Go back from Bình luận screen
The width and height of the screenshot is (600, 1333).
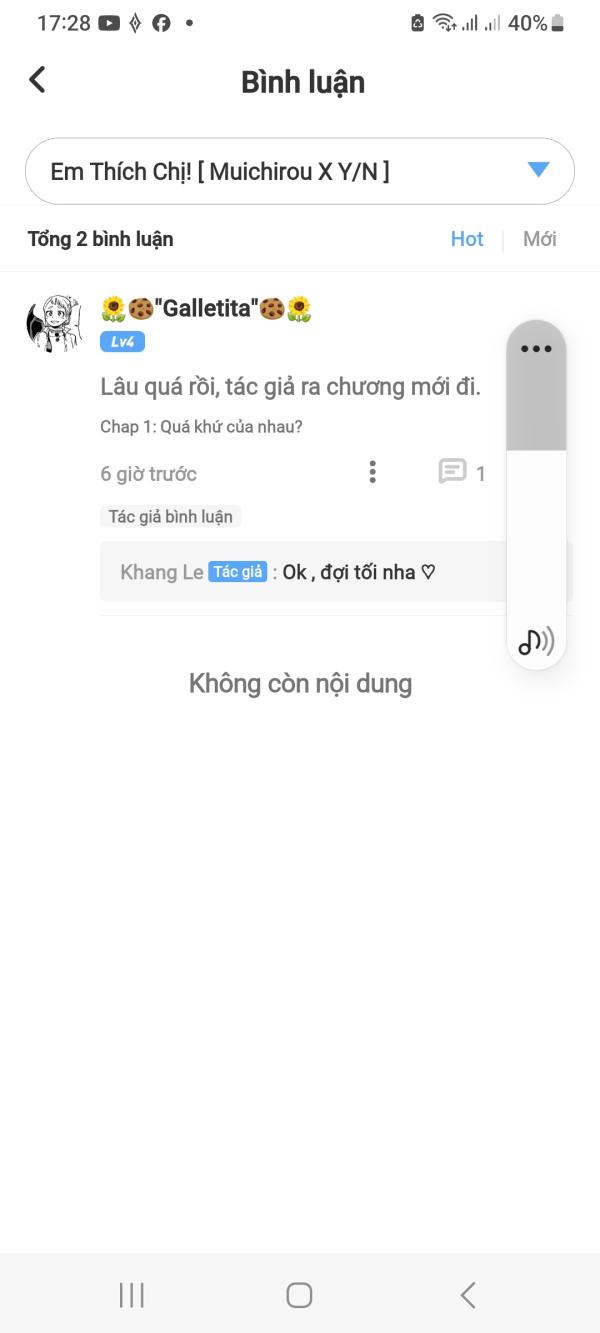[37, 80]
